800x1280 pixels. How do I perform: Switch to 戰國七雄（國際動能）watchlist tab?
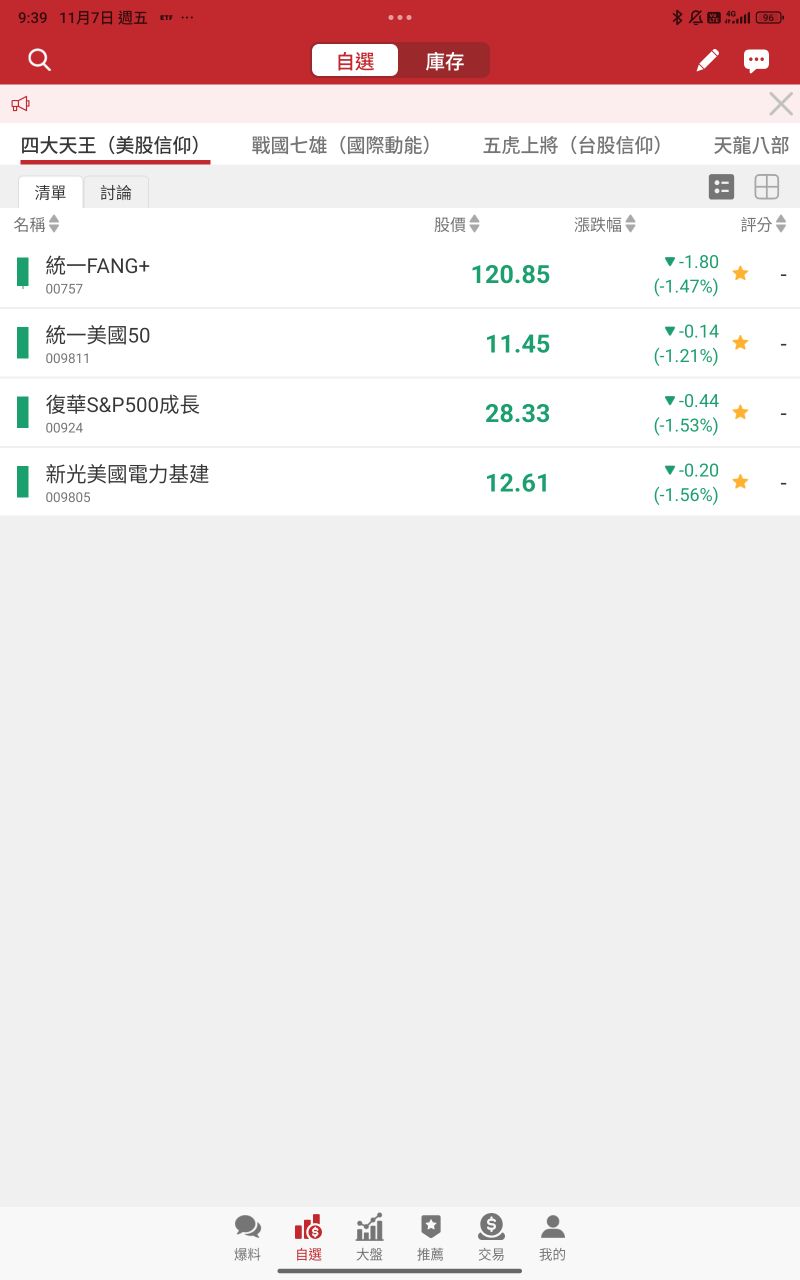pyautogui.click(x=341, y=146)
